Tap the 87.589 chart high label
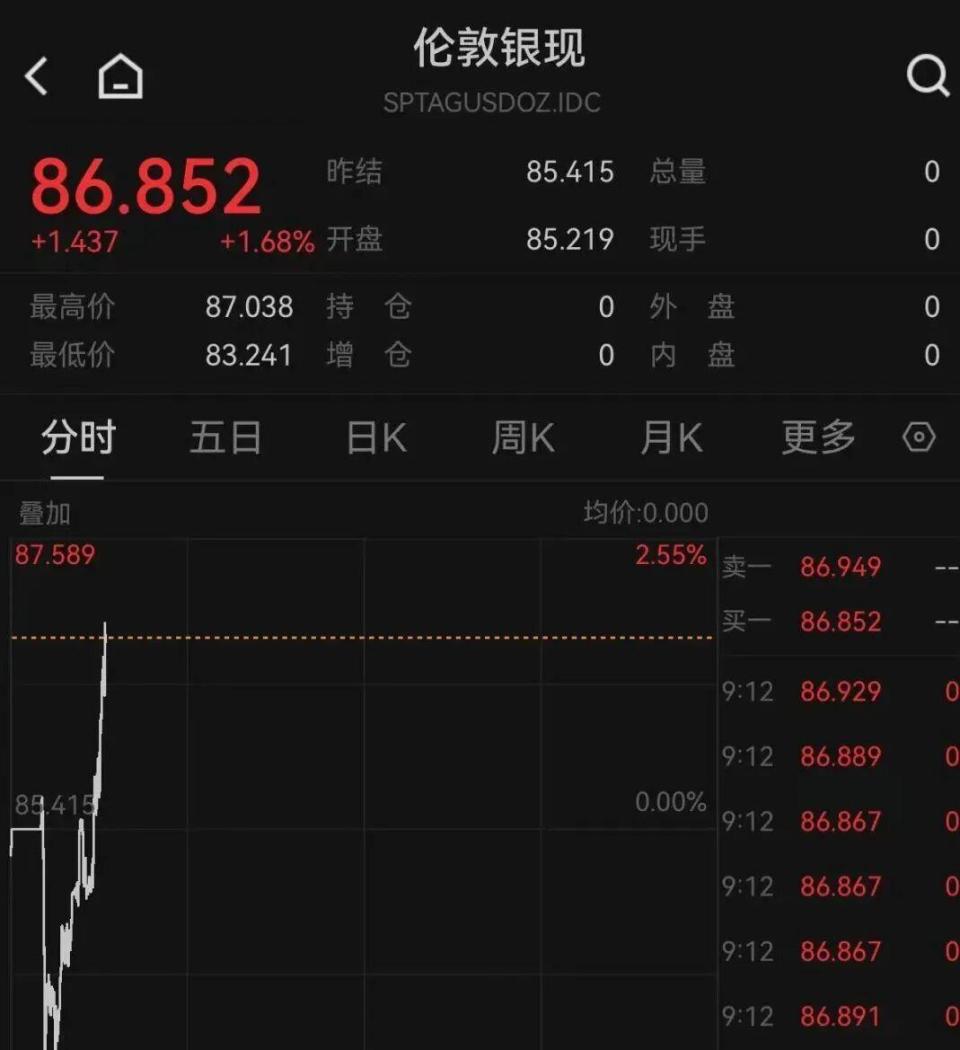The width and height of the screenshot is (960, 1050). (55, 555)
